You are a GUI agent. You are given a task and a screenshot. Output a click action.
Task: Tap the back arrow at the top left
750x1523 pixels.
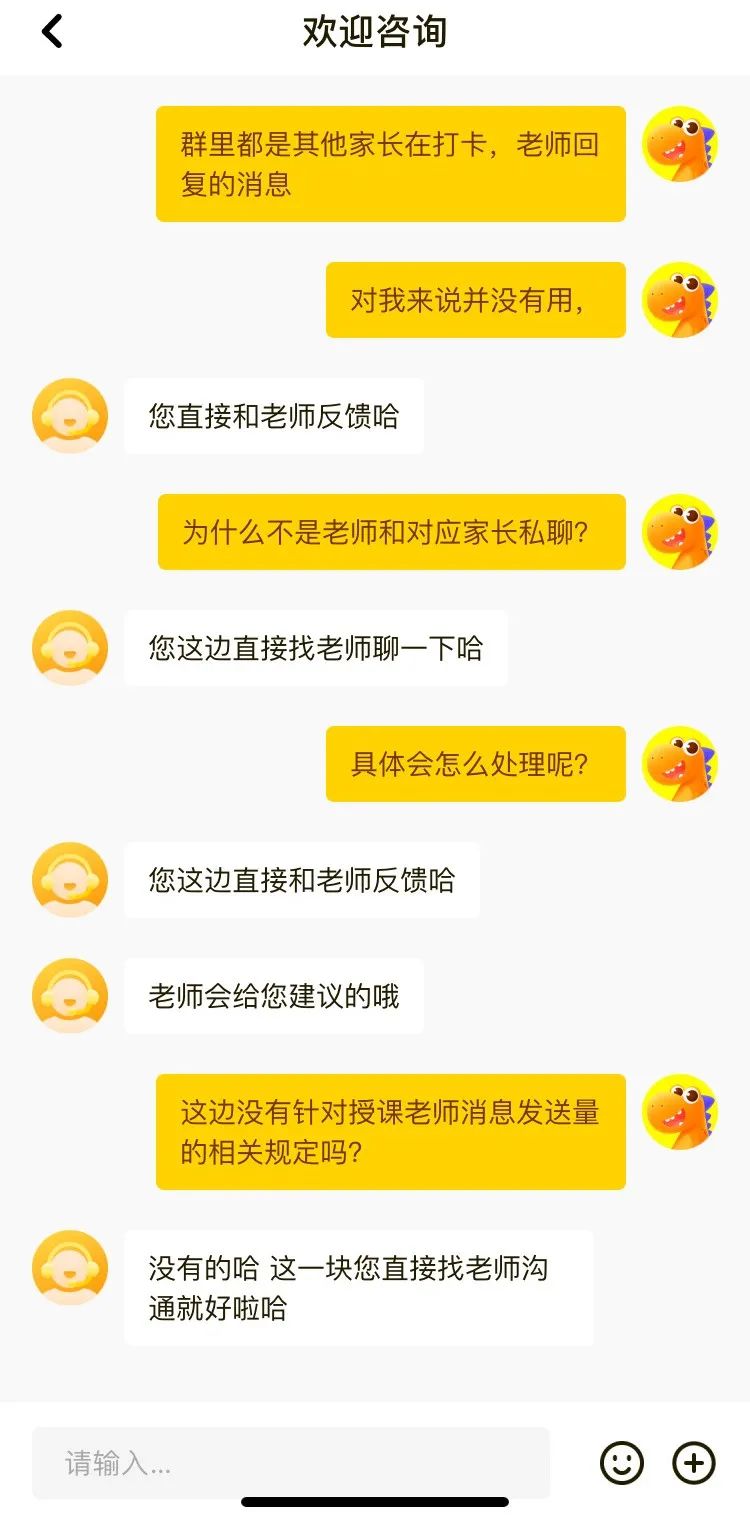(x=52, y=33)
